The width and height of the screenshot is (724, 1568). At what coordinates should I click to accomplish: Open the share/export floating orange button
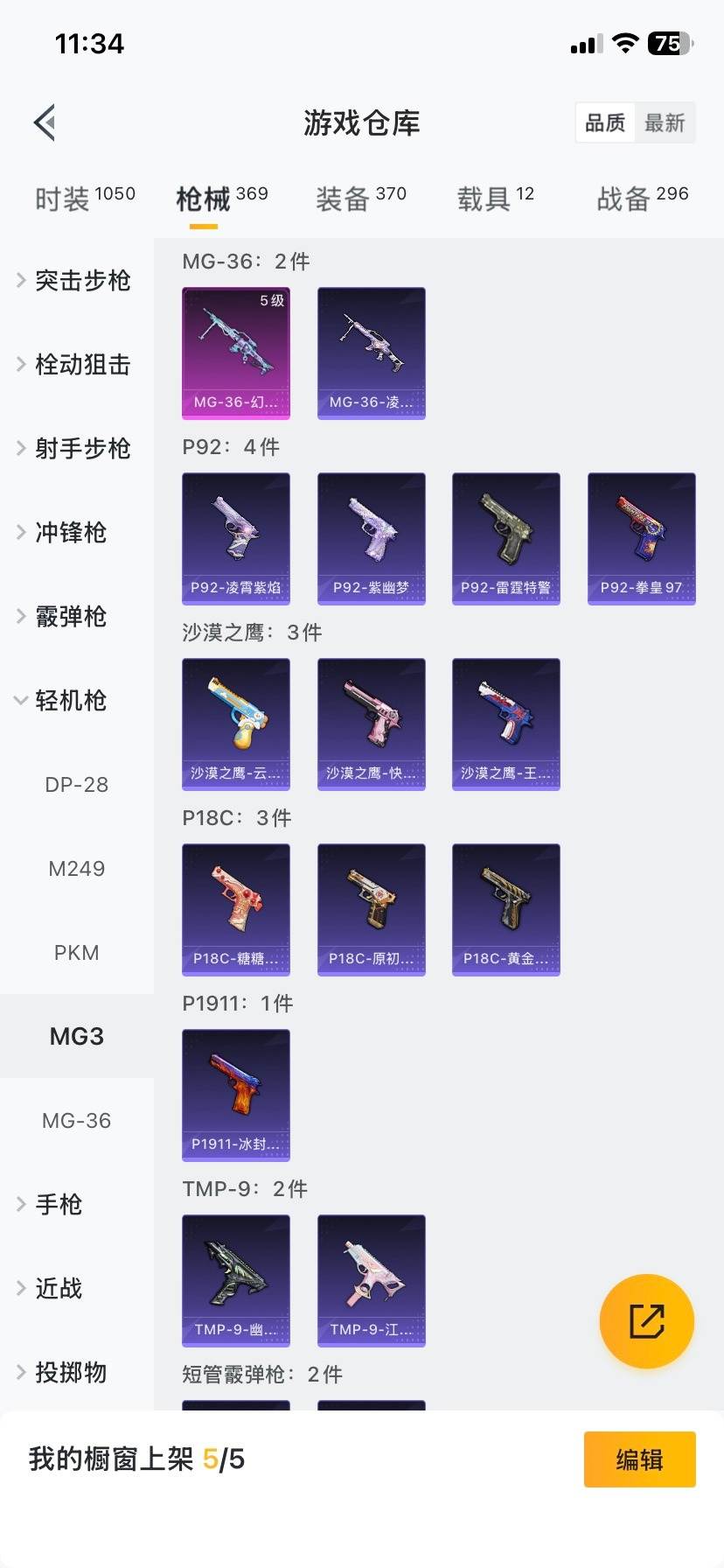click(646, 1321)
